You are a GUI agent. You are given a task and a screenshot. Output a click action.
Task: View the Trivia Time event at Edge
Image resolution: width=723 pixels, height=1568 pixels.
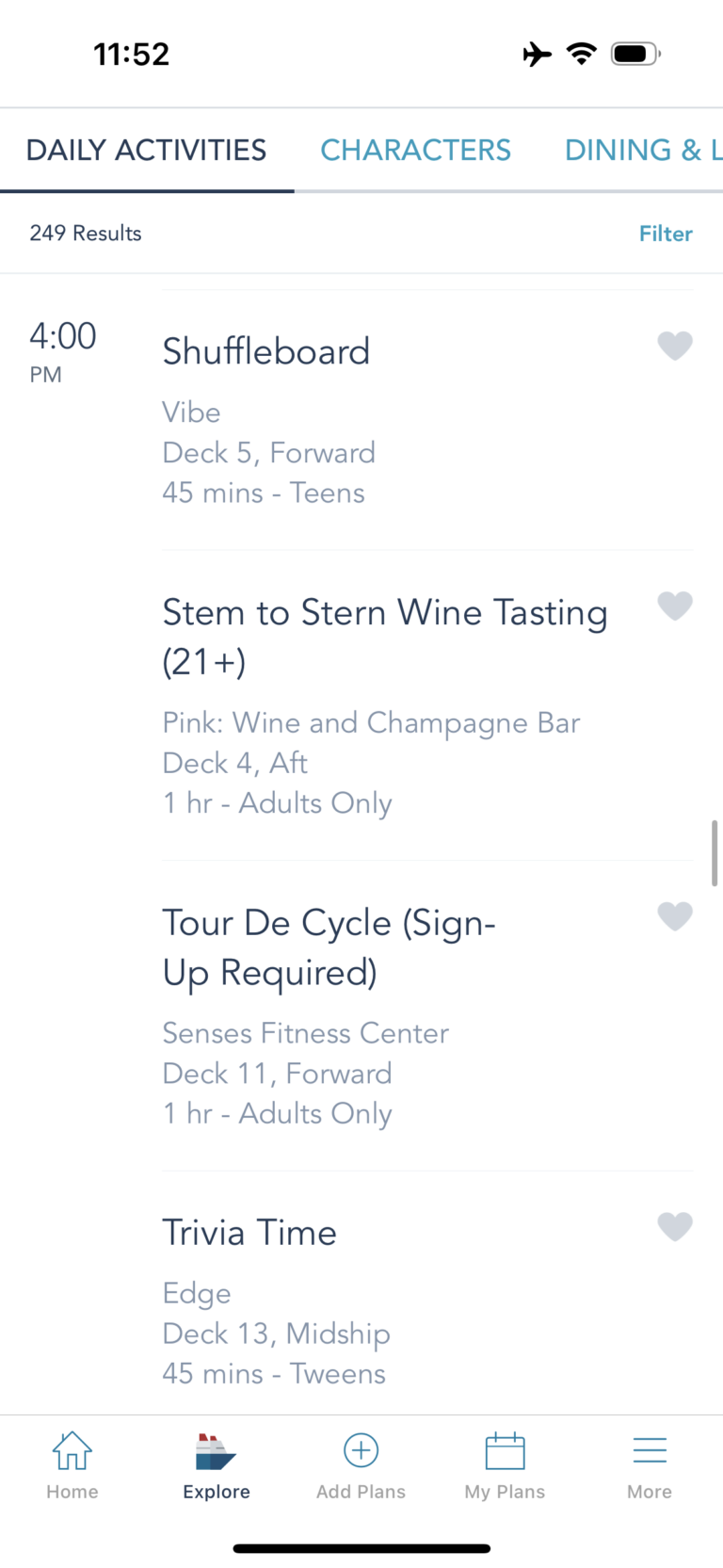click(249, 1231)
